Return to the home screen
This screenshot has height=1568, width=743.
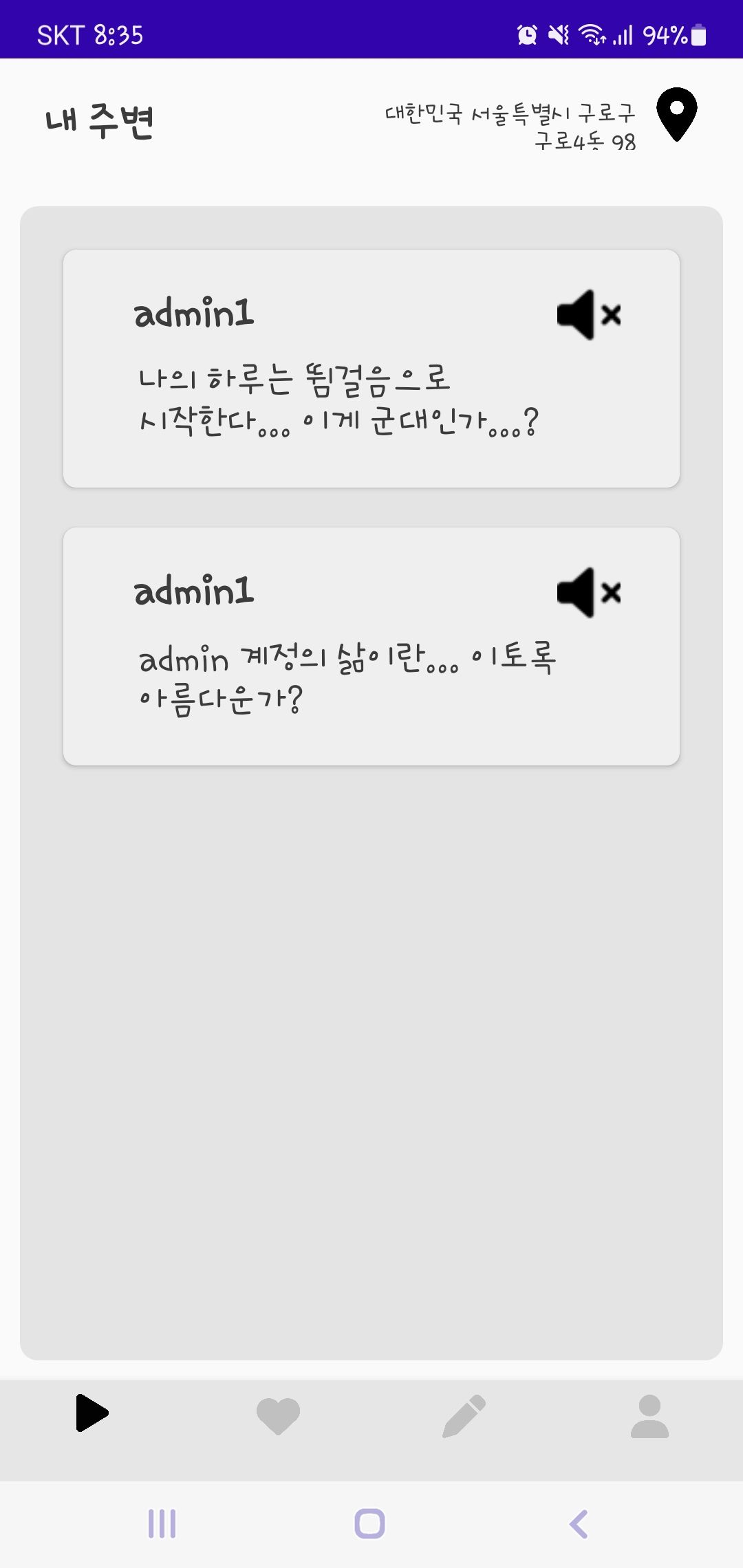[370, 1524]
